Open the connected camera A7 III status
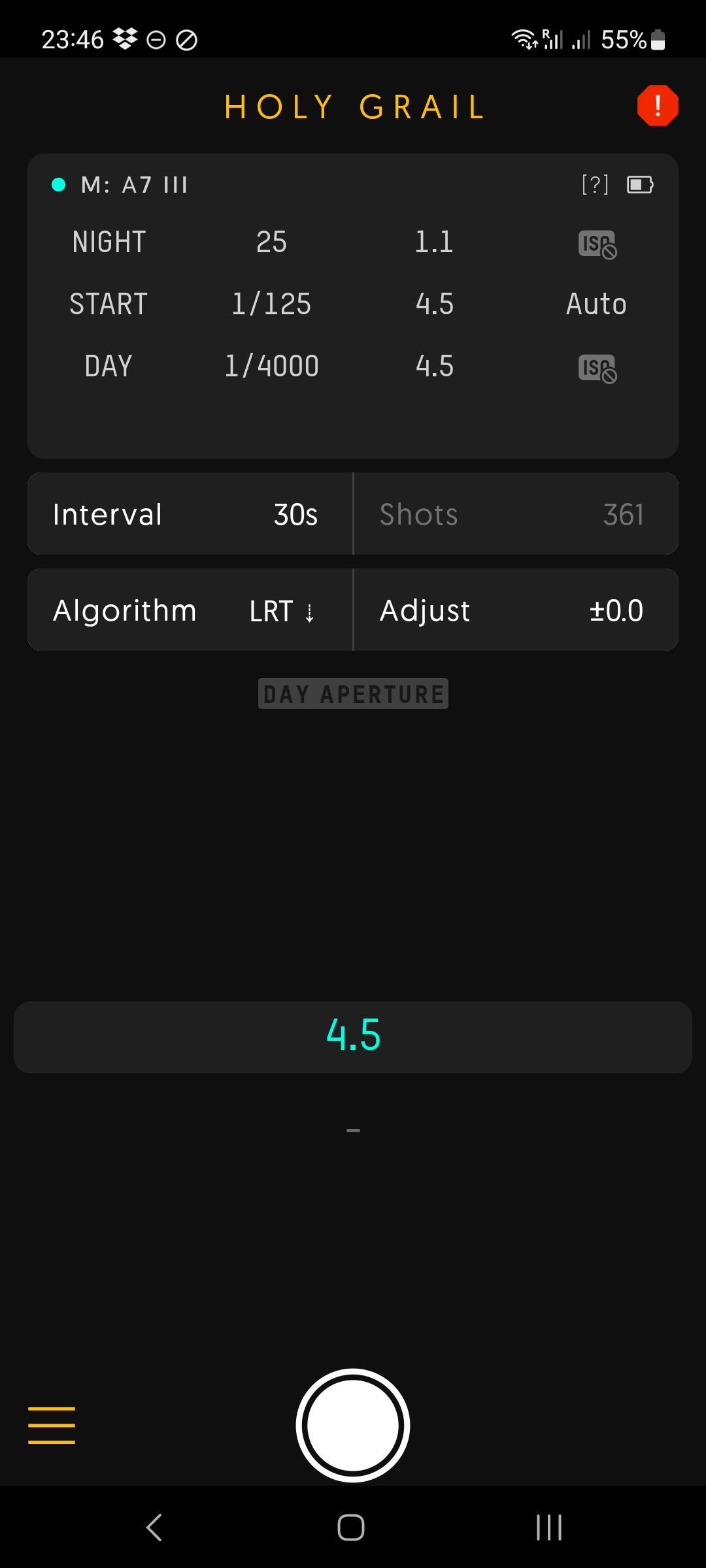The width and height of the screenshot is (706, 1568). tap(134, 185)
